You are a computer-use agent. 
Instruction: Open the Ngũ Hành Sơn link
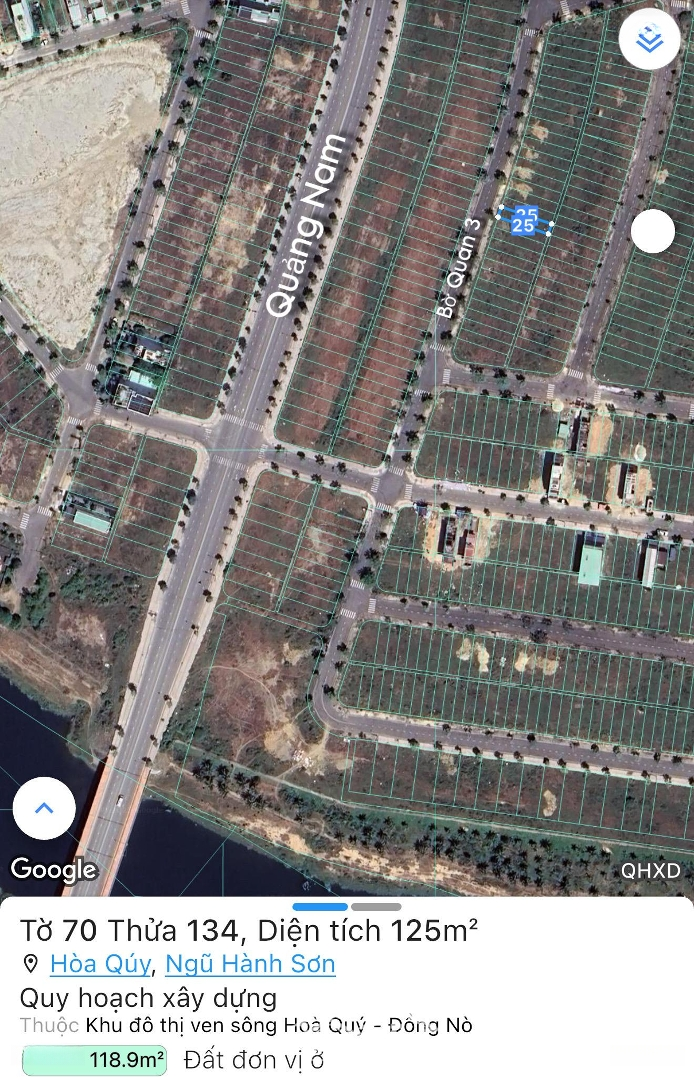(x=250, y=964)
